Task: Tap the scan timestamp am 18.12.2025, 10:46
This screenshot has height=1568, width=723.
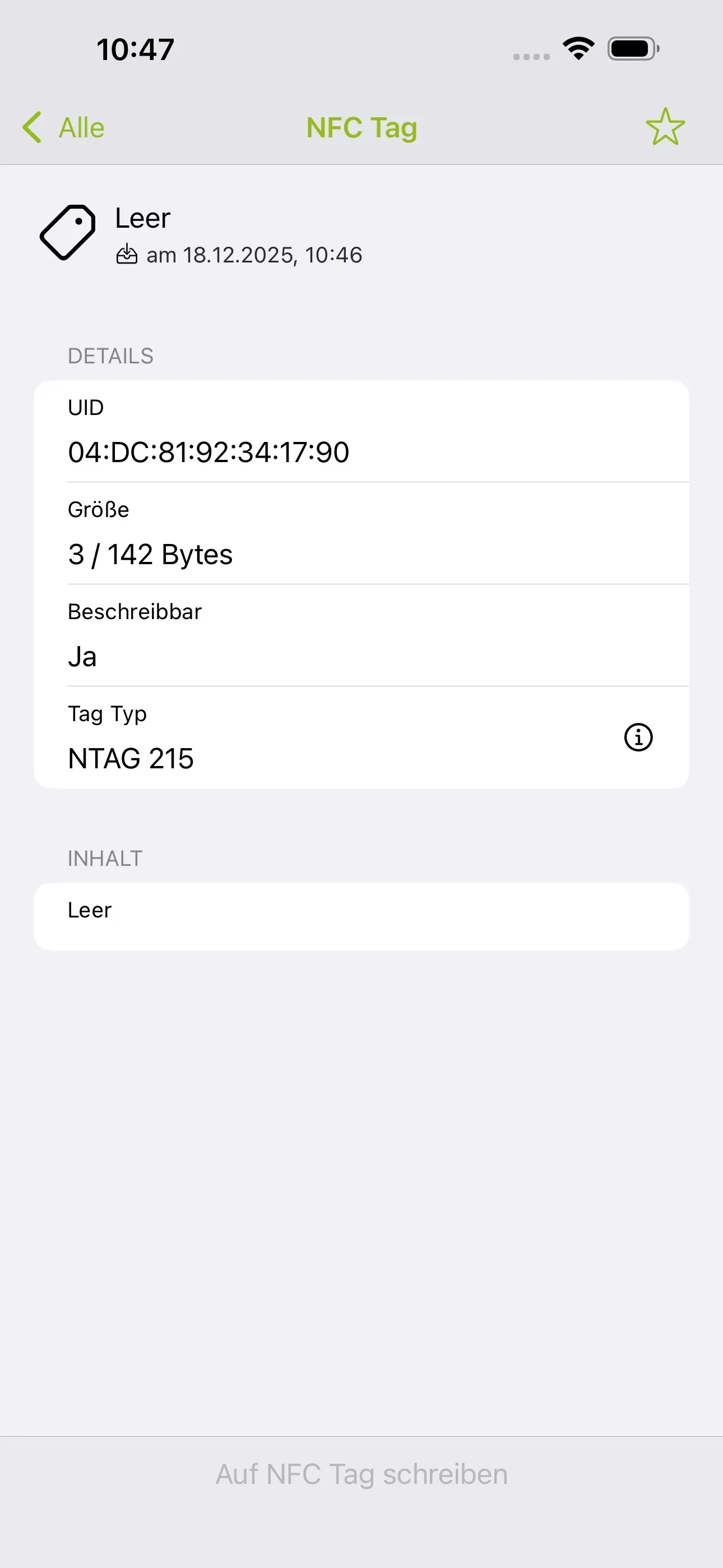Action: pos(254,255)
